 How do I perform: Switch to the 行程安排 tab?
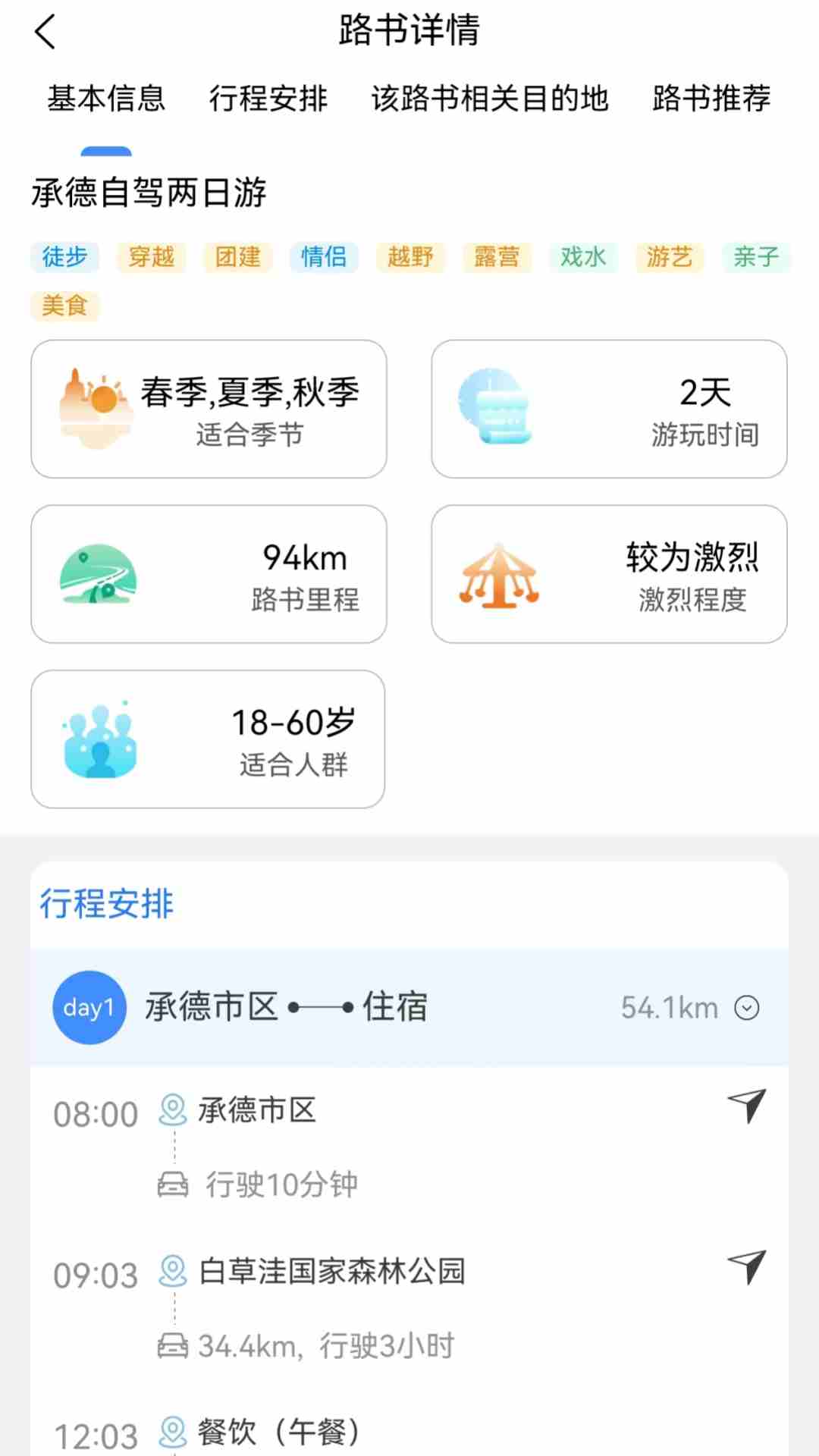(x=268, y=99)
